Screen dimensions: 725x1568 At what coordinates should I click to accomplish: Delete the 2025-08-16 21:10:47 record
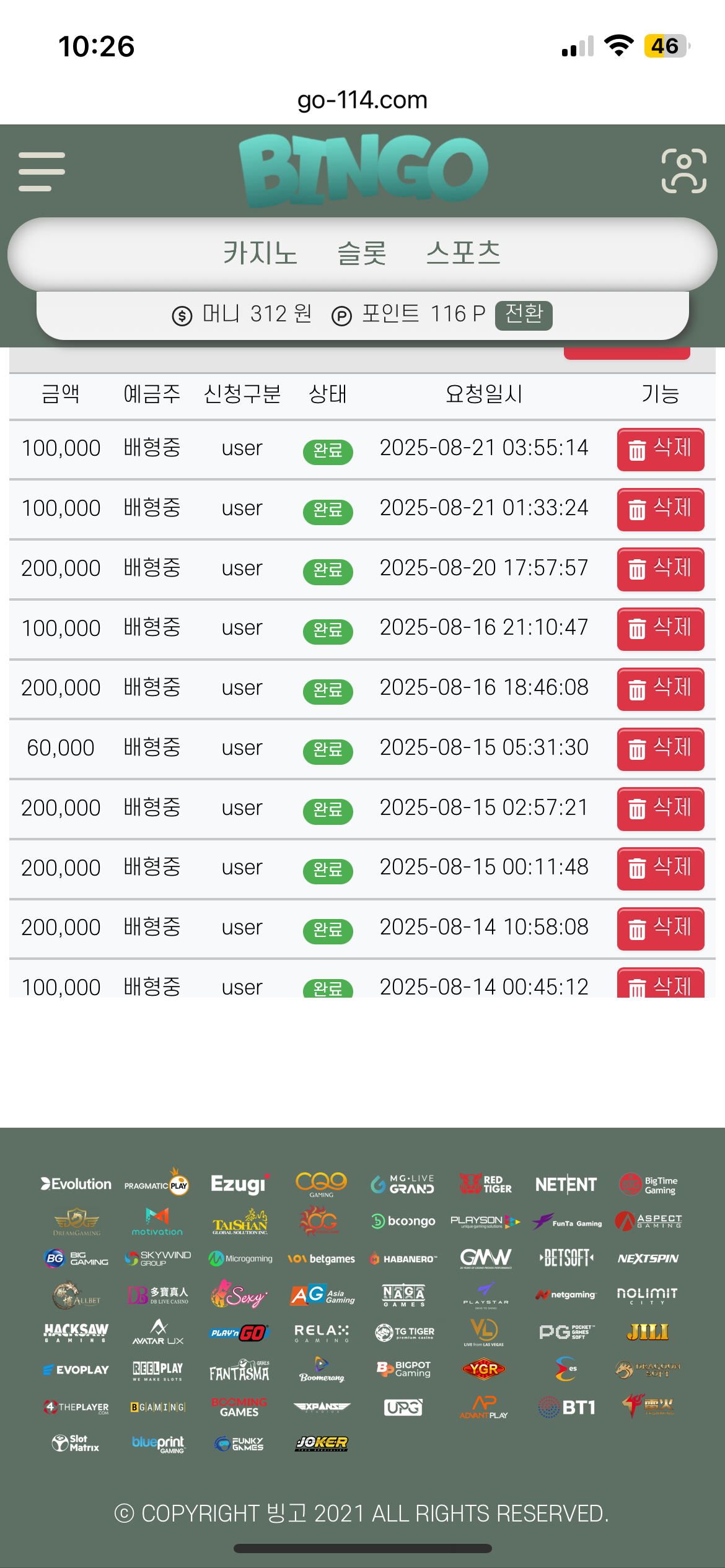tap(660, 629)
